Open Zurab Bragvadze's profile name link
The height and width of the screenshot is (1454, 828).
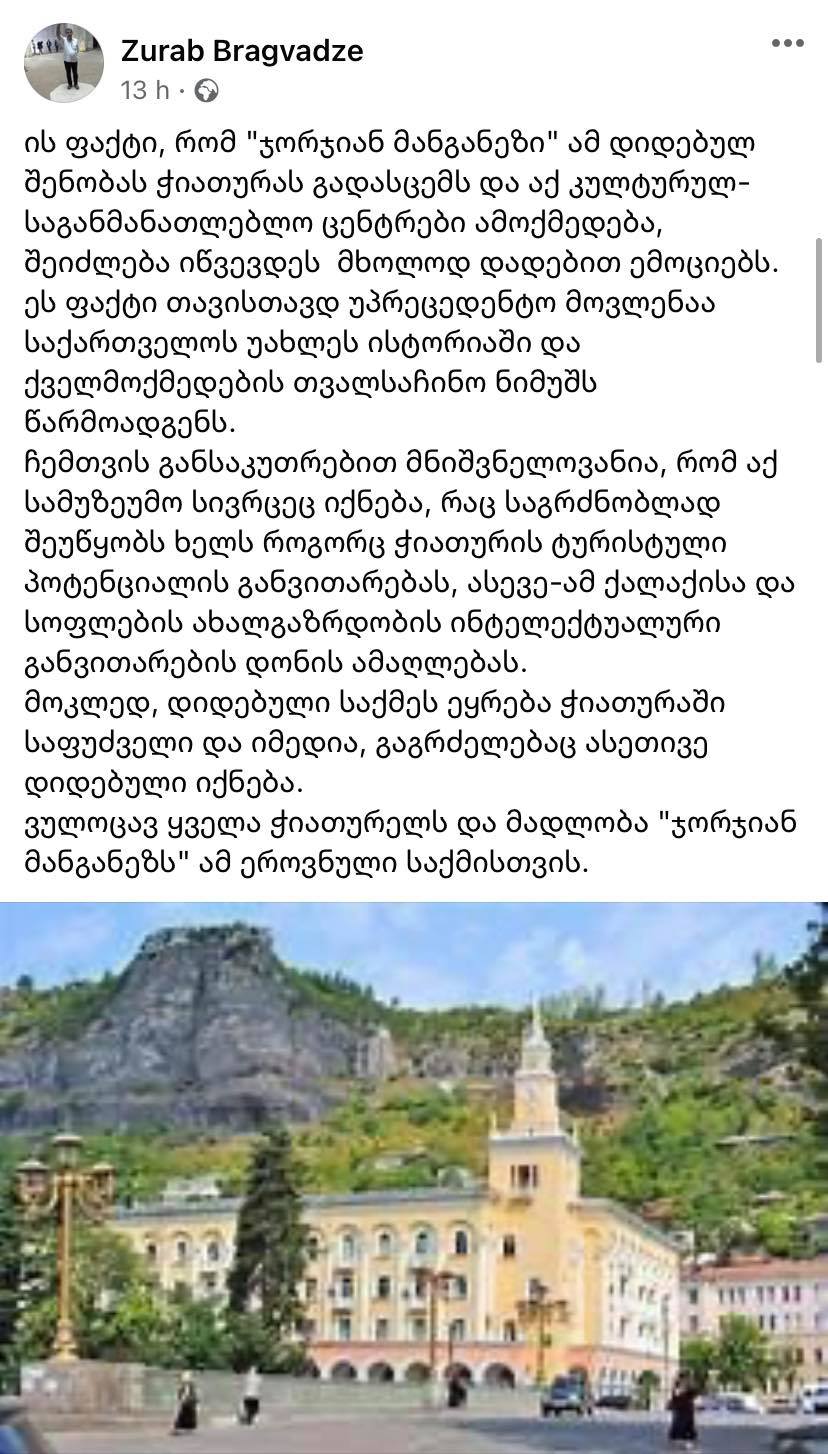pyautogui.click(x=242, y=50)
